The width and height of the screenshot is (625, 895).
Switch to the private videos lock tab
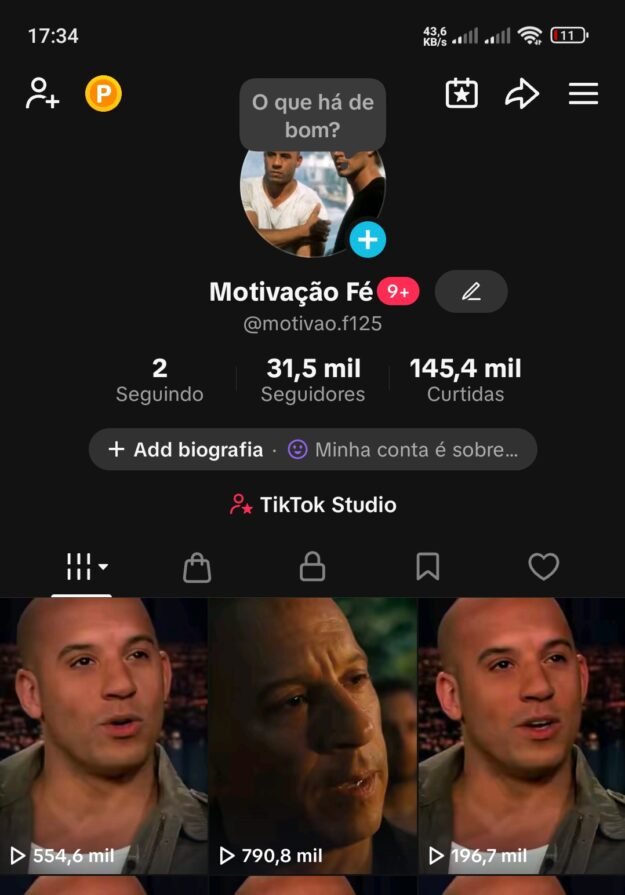(313, 568)
